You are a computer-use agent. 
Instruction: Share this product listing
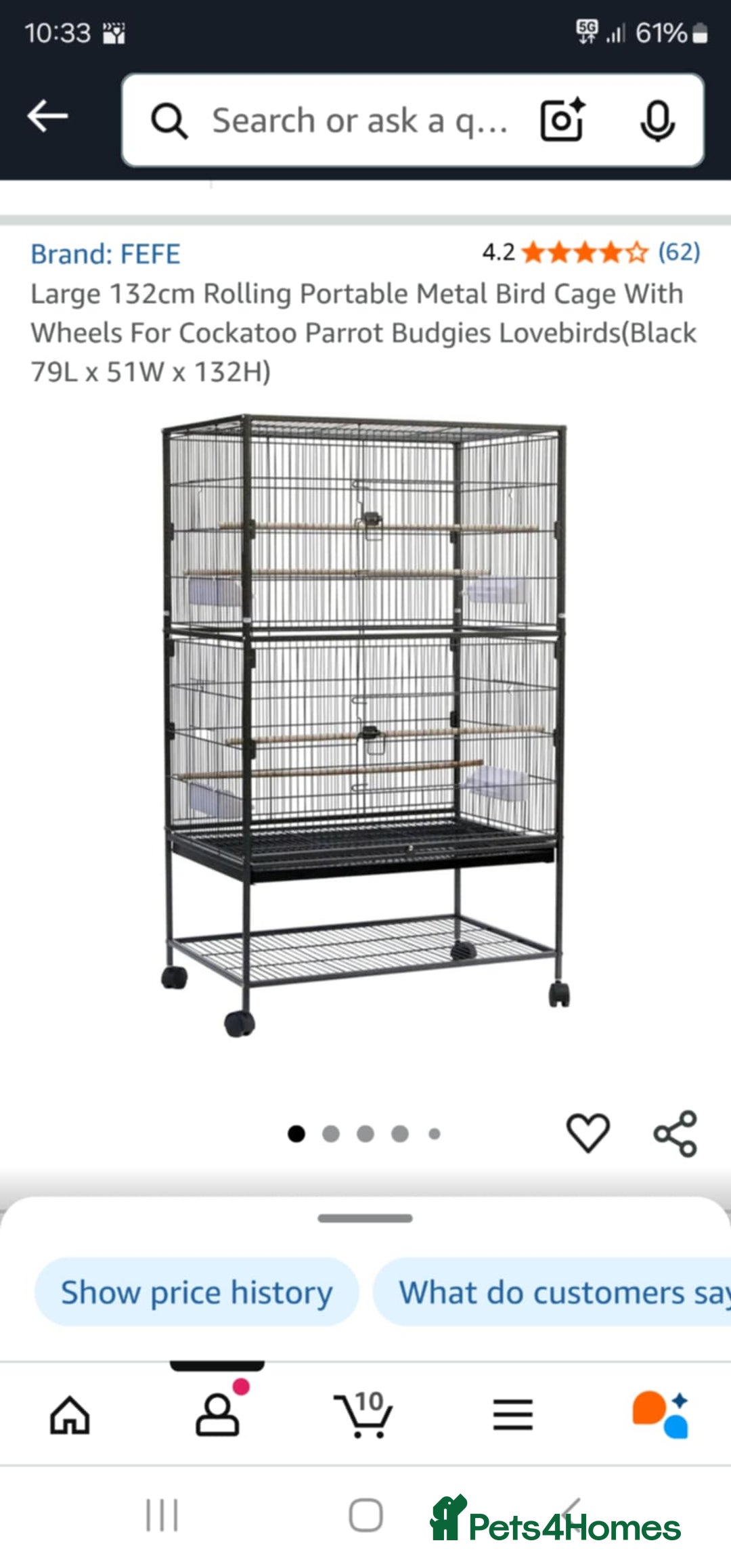(x=675, y=1133)
